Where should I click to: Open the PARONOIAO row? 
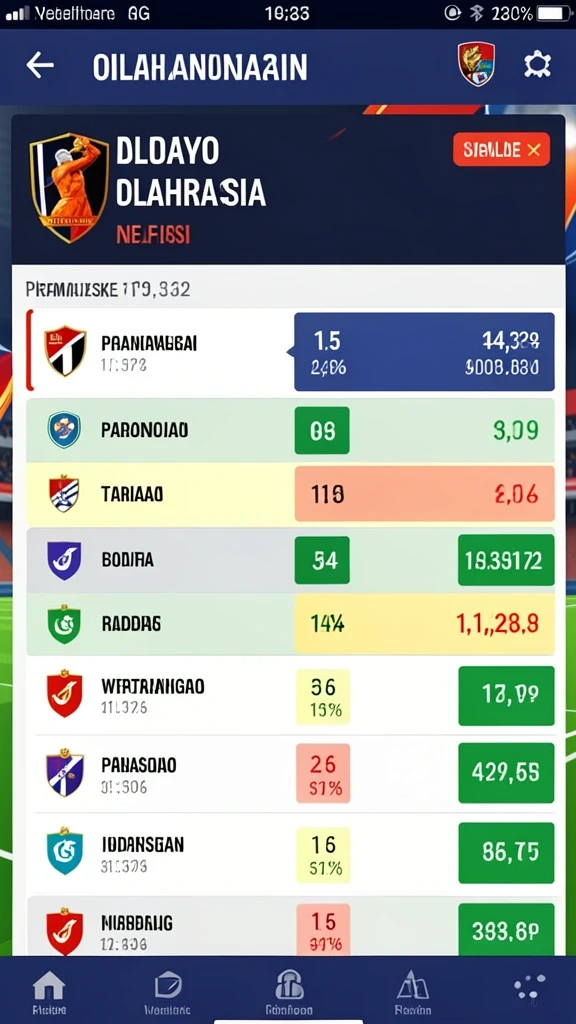tap(290, 430)
